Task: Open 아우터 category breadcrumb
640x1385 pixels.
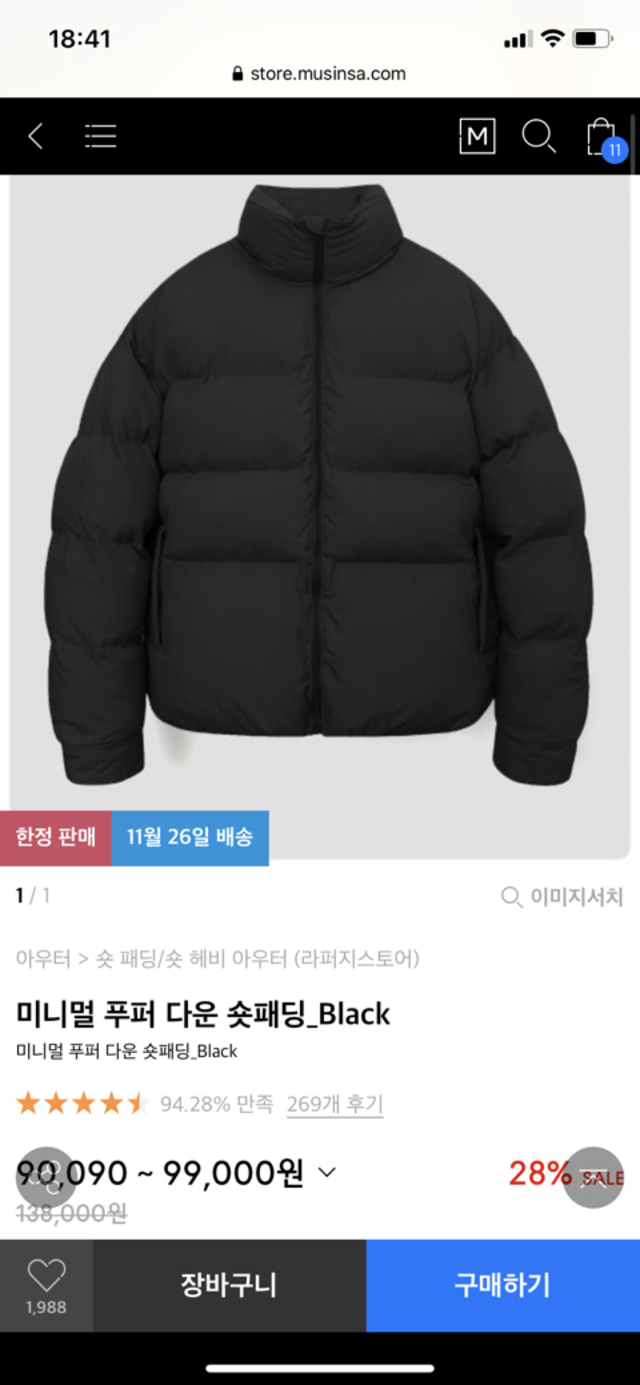Action: 42,958
